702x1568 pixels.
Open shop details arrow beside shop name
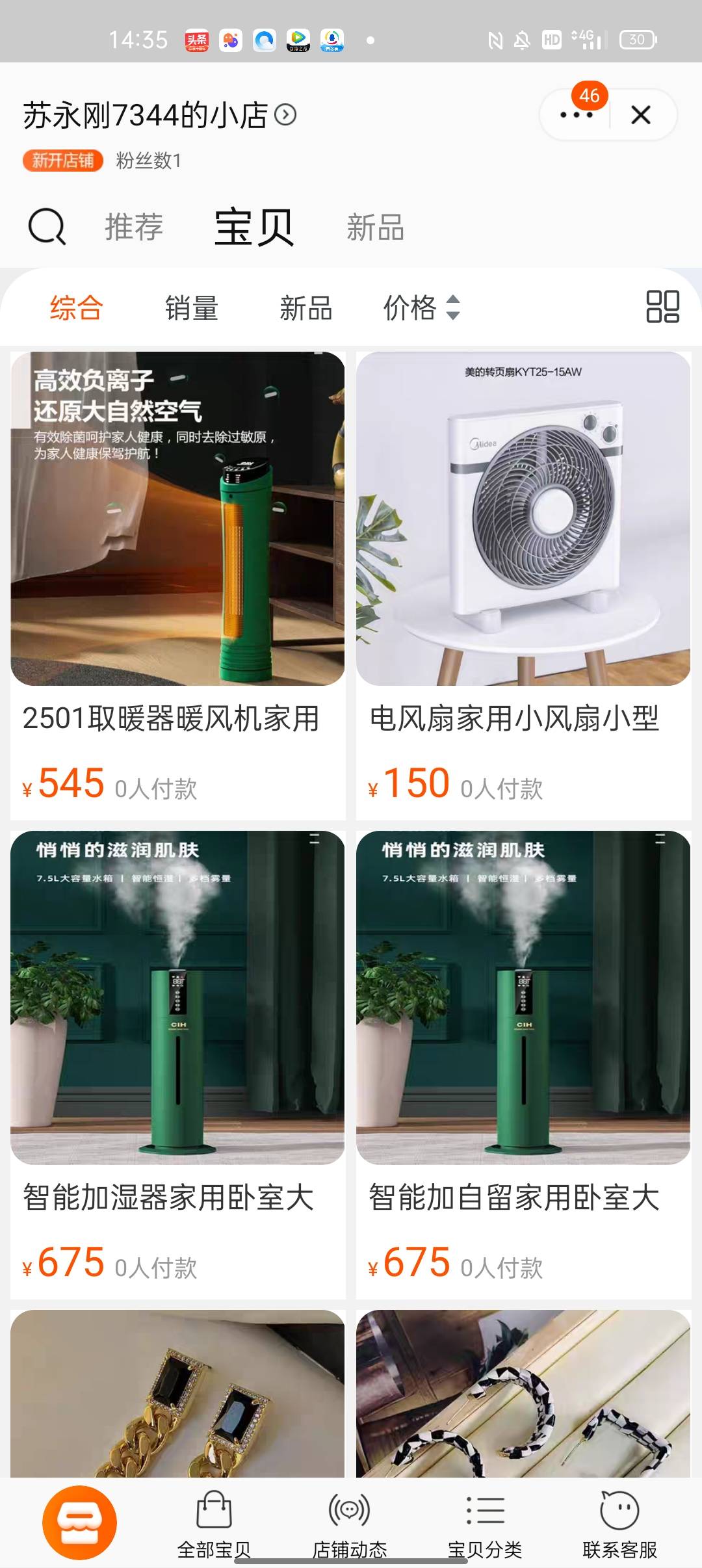click(x=285, y=115)
